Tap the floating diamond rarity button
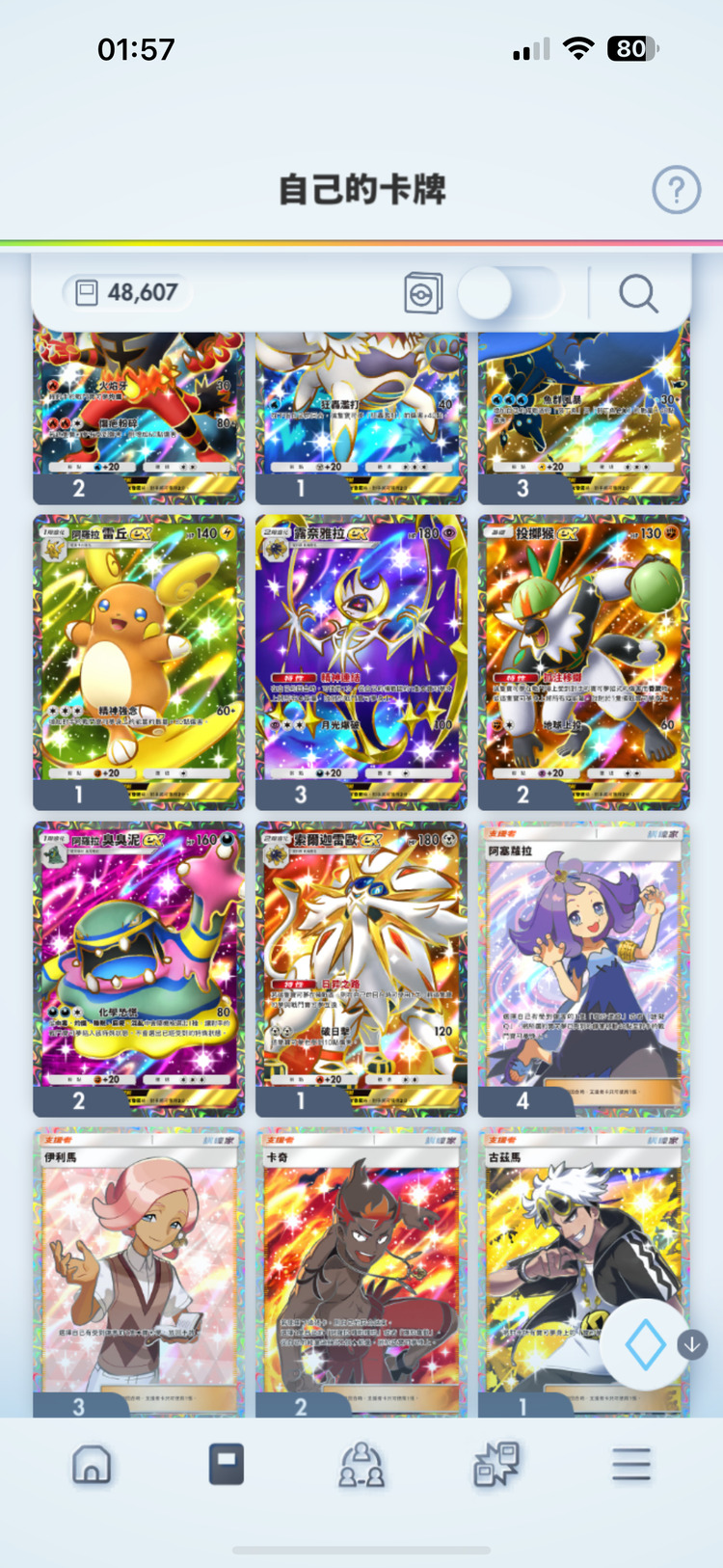723x1568 pixels. point(645,1344)
